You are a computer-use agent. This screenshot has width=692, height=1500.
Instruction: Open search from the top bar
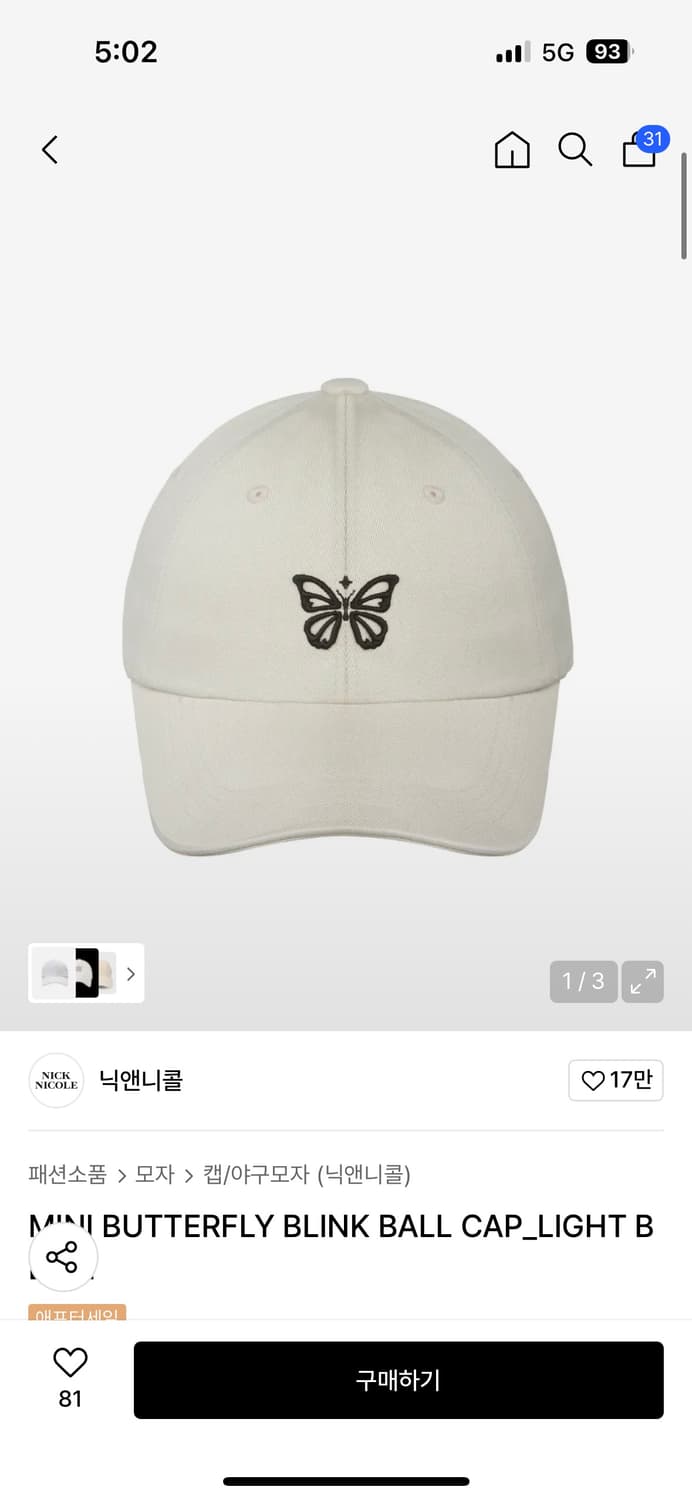(575, 150)
